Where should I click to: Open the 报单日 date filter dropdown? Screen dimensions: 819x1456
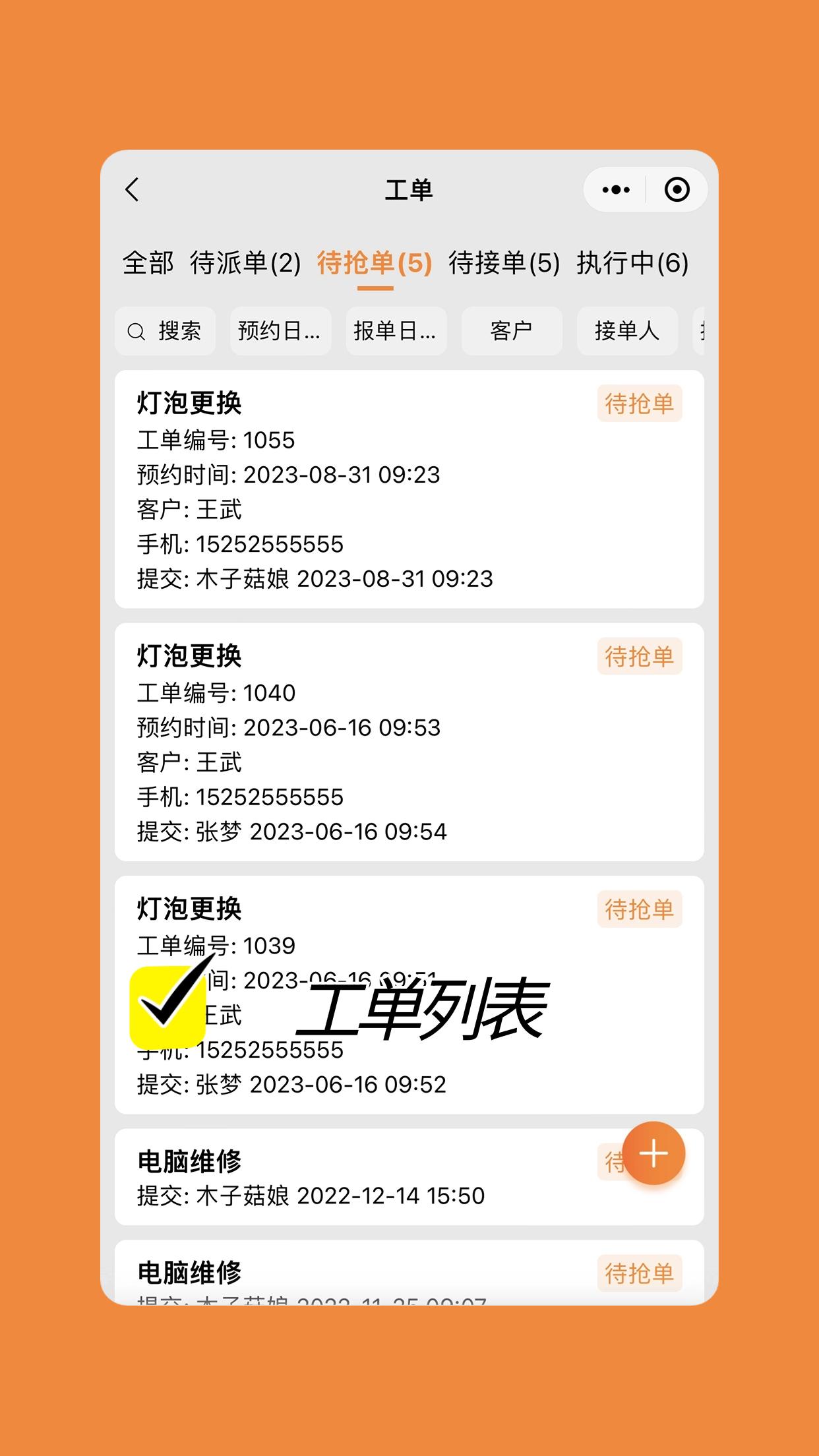395,331
